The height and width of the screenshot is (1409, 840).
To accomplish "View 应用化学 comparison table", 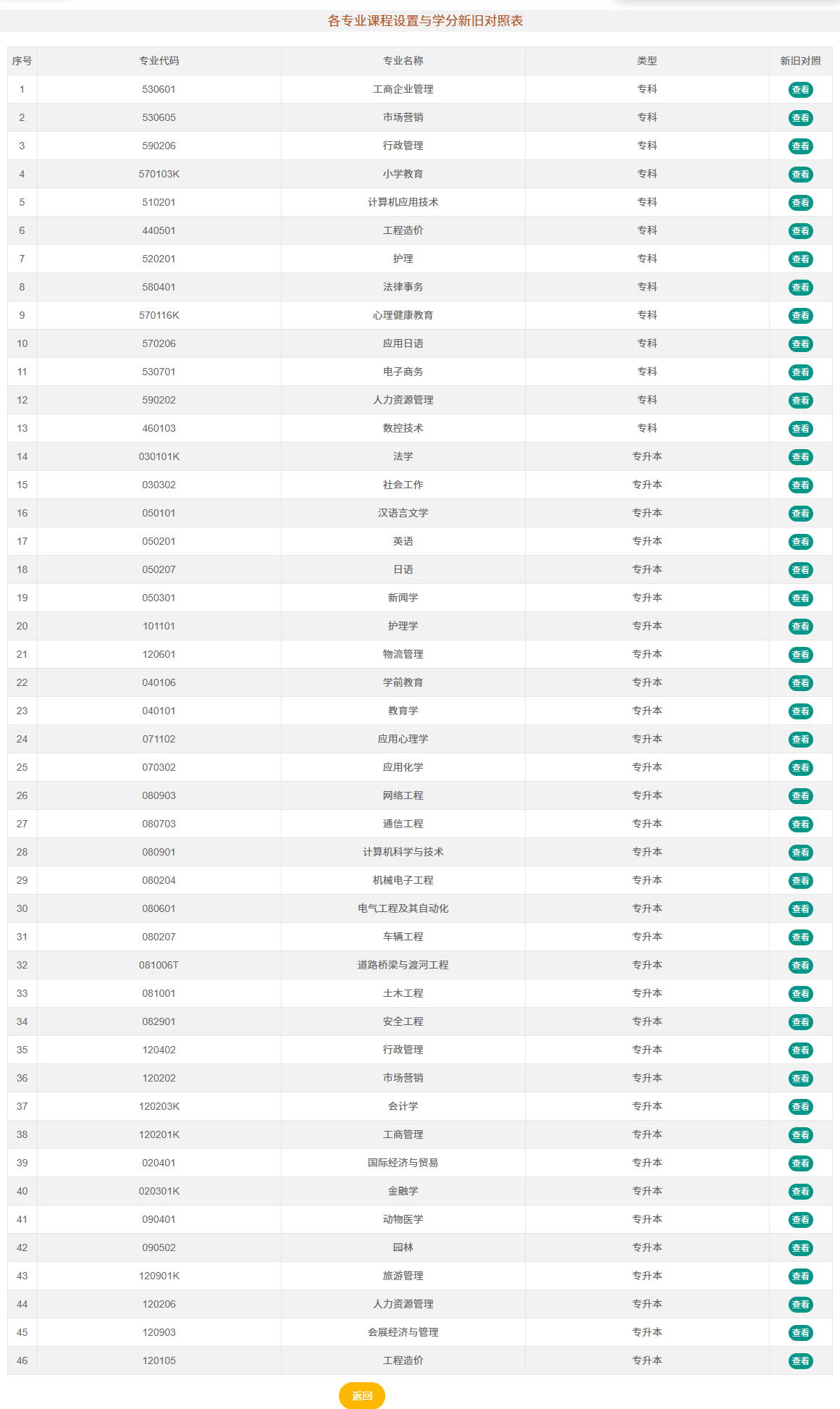I will 800,768.
